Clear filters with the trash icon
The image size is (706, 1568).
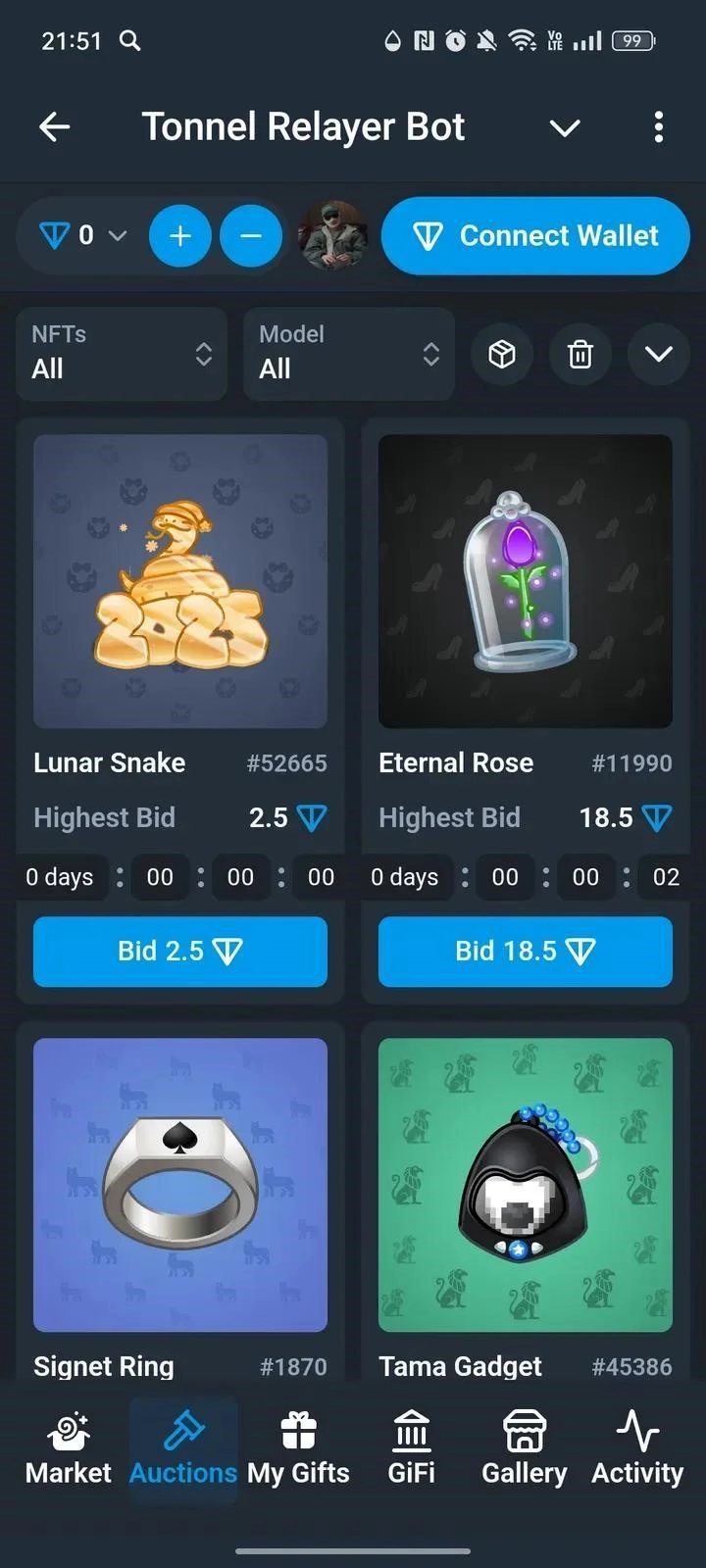(580, 354)
